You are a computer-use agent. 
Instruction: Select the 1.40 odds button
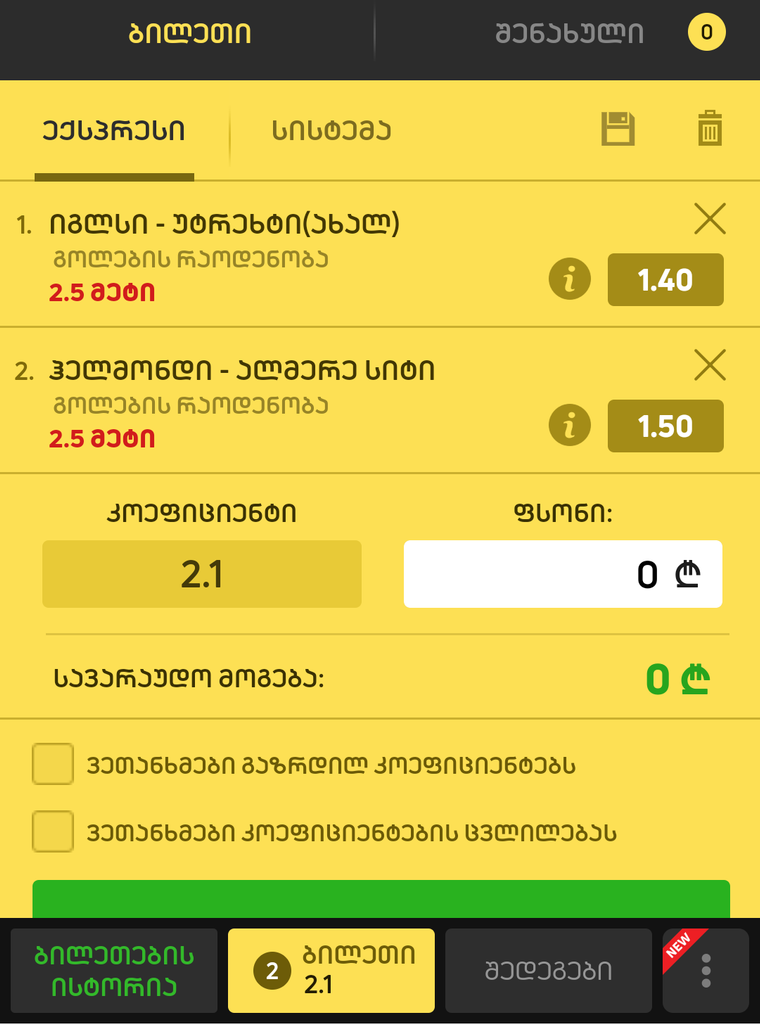(665, 280)
